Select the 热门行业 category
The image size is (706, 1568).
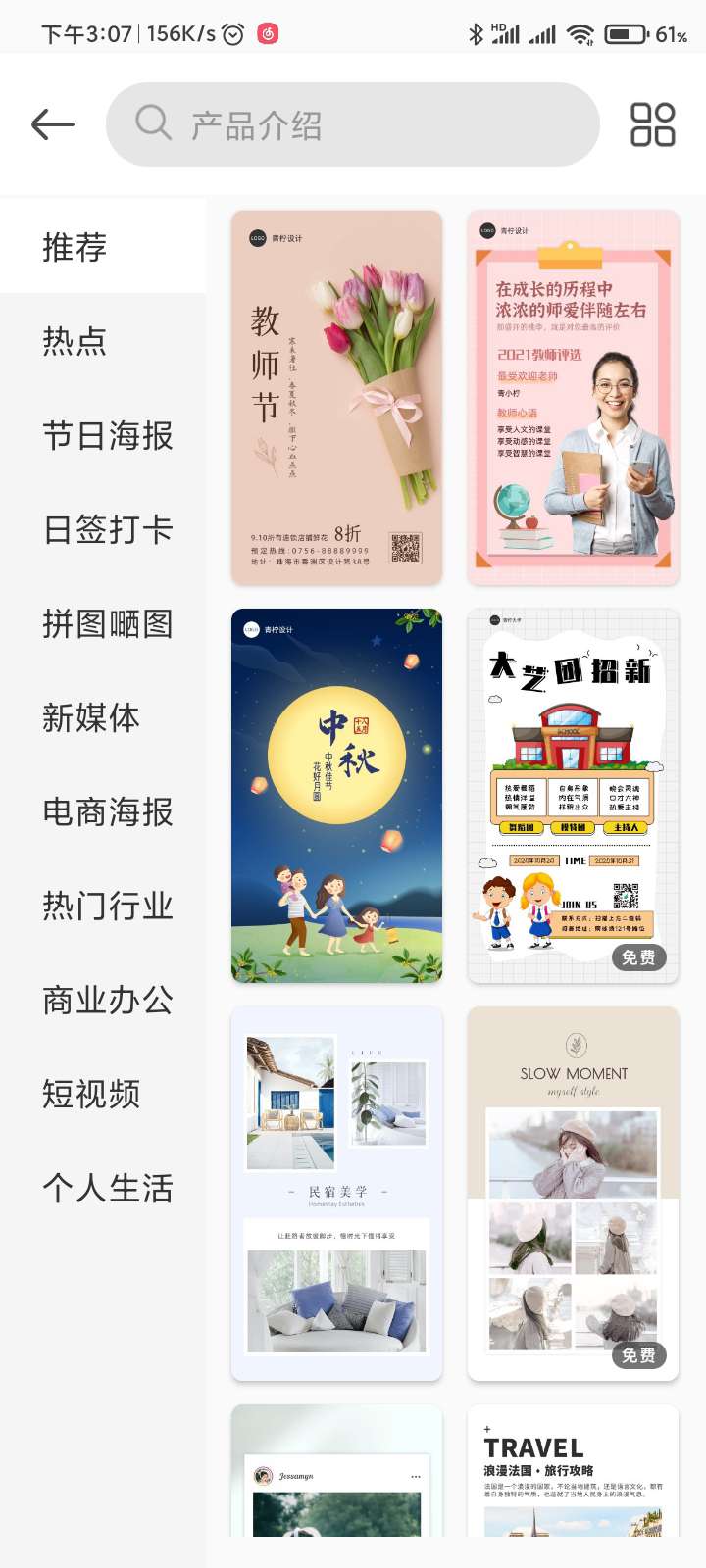click(107, 906)
